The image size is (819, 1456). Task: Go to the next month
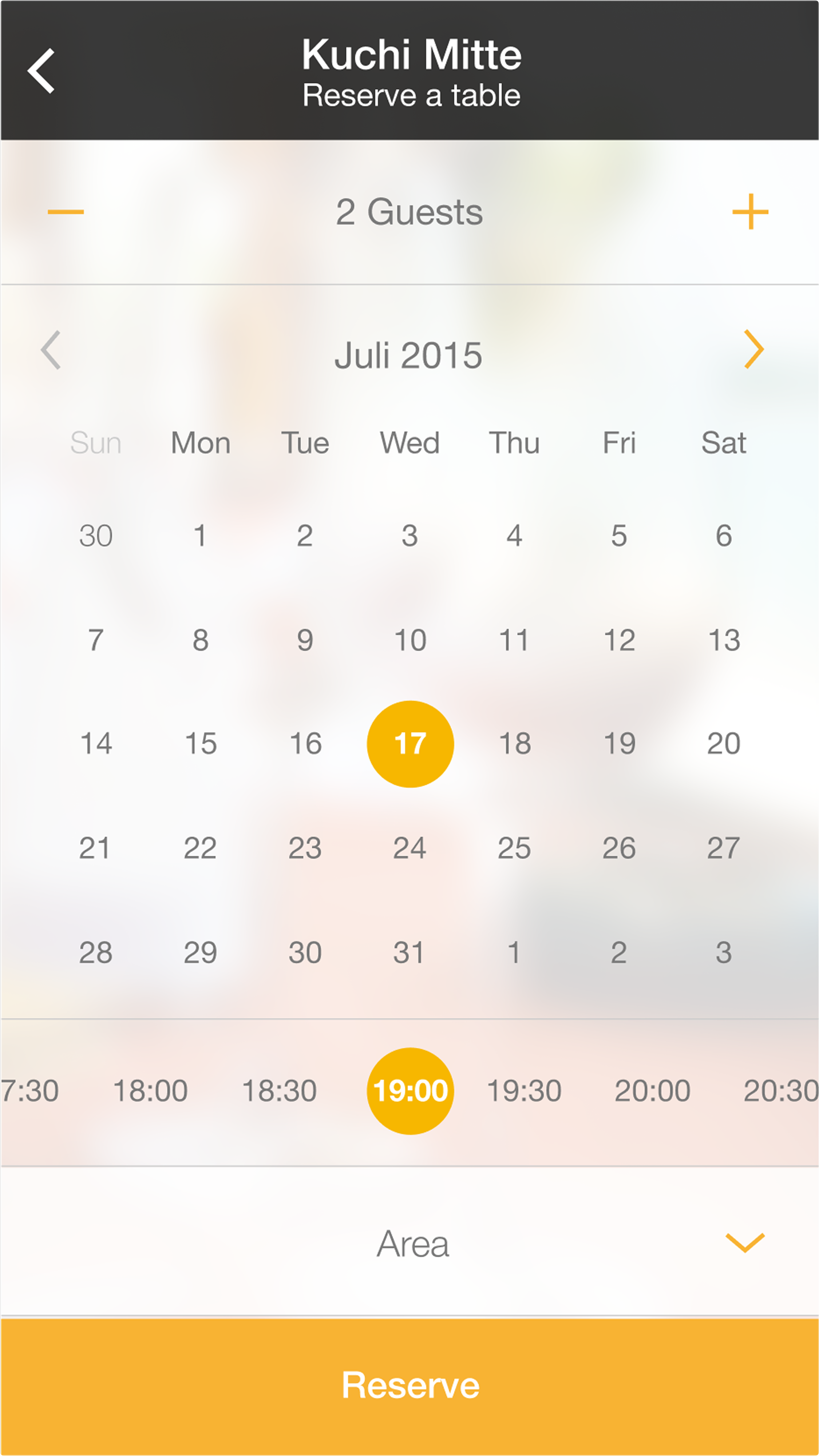753,350
